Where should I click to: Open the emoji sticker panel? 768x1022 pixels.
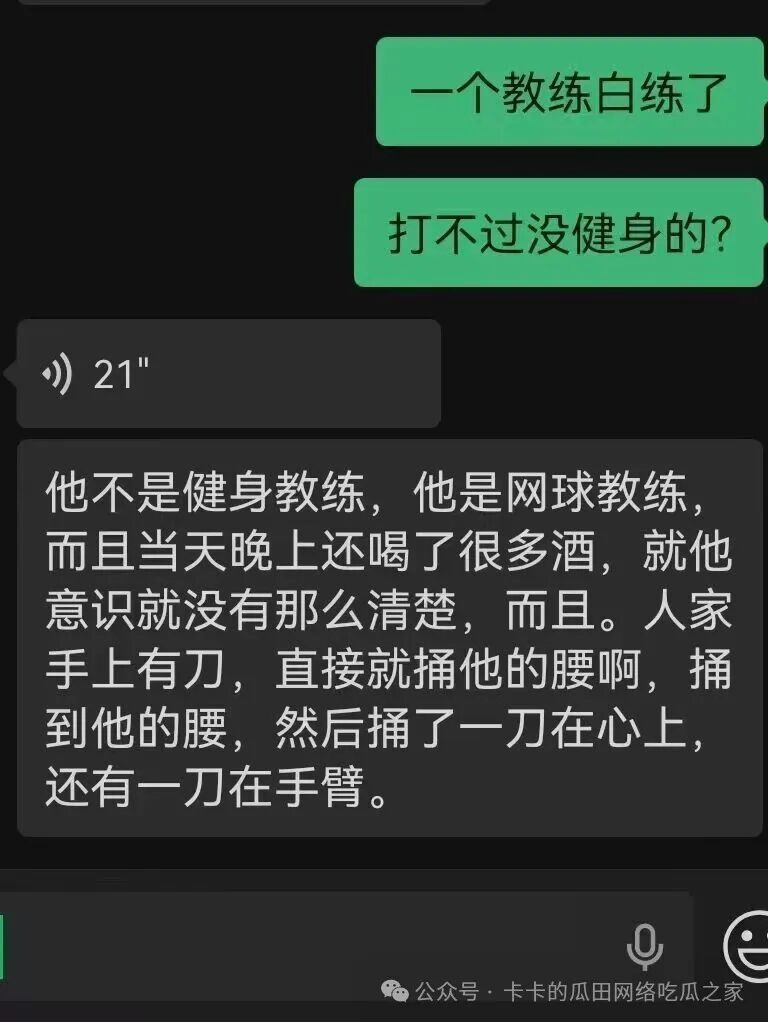click(748, 945)
